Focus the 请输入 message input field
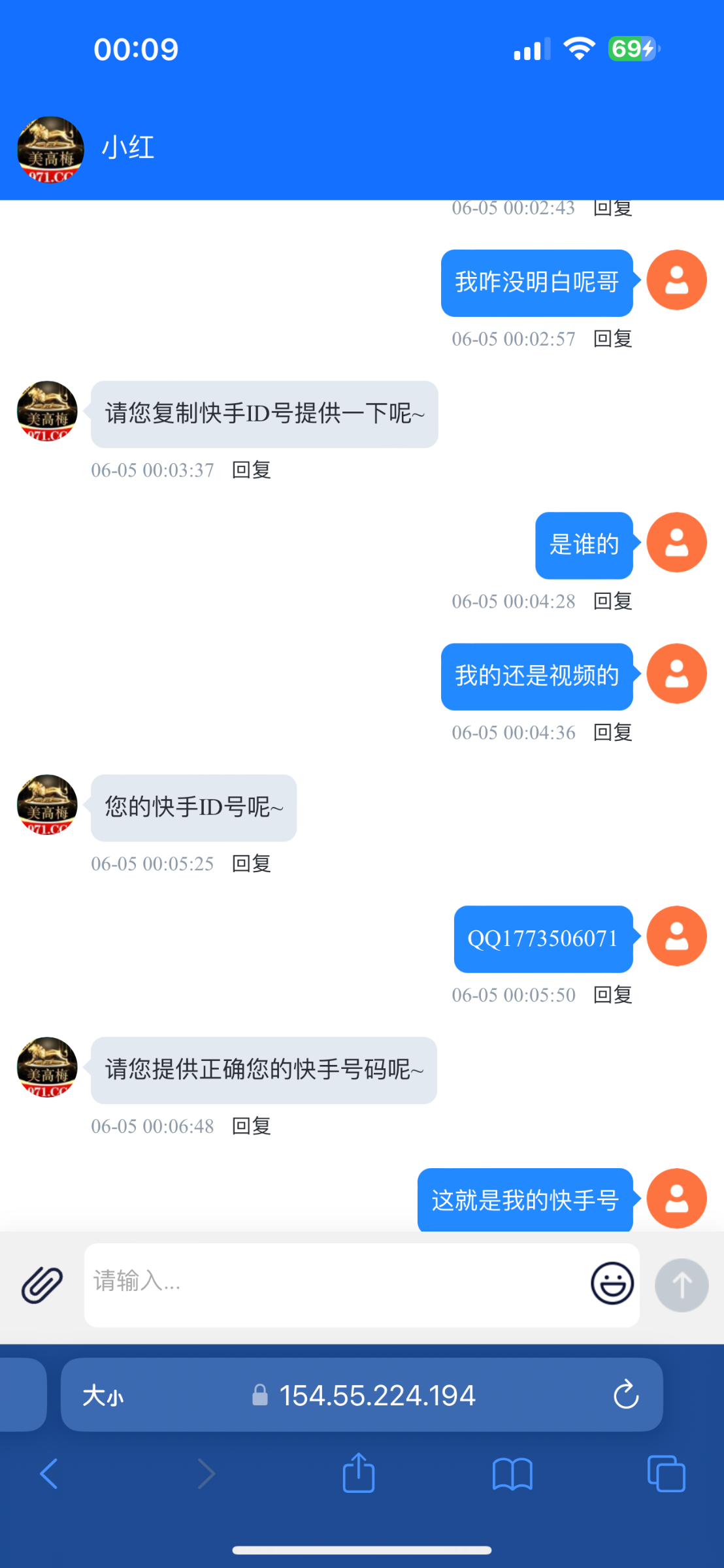The width and height of the screenshot is (724, 1568). (x=333, y=1282)
